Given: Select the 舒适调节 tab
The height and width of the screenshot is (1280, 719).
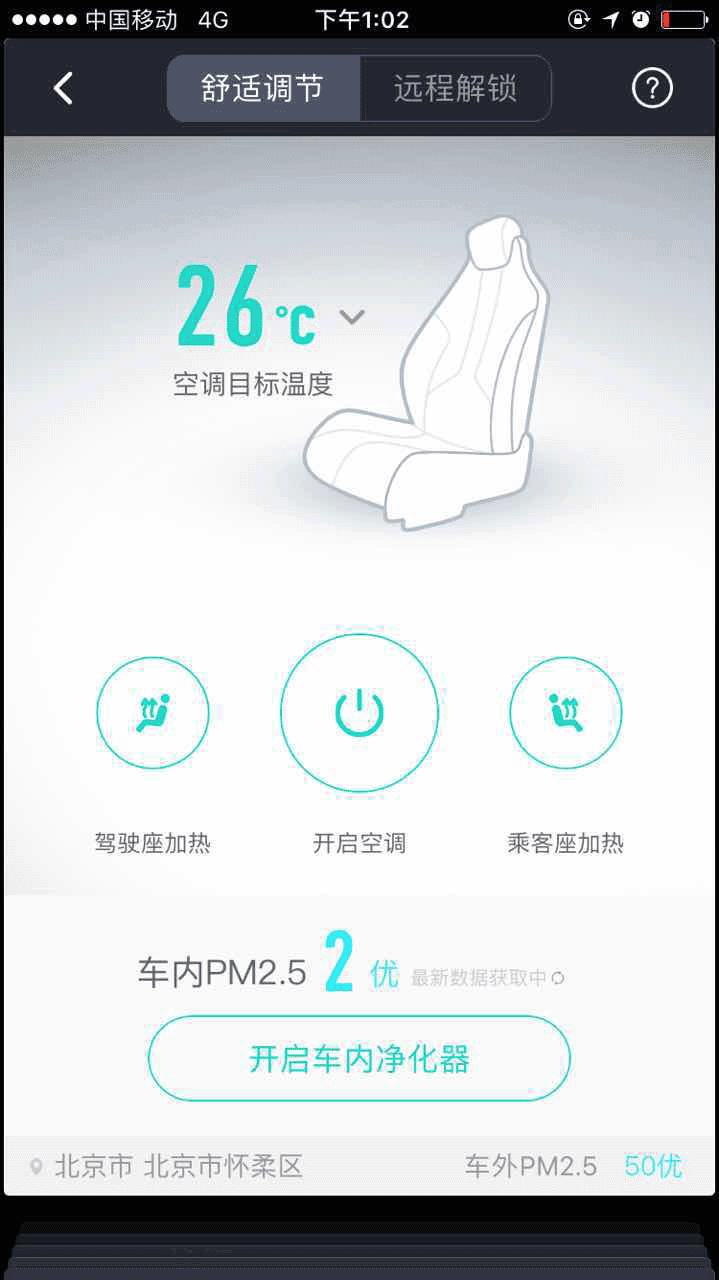Looking at the screenshot, I should point(263,89).
